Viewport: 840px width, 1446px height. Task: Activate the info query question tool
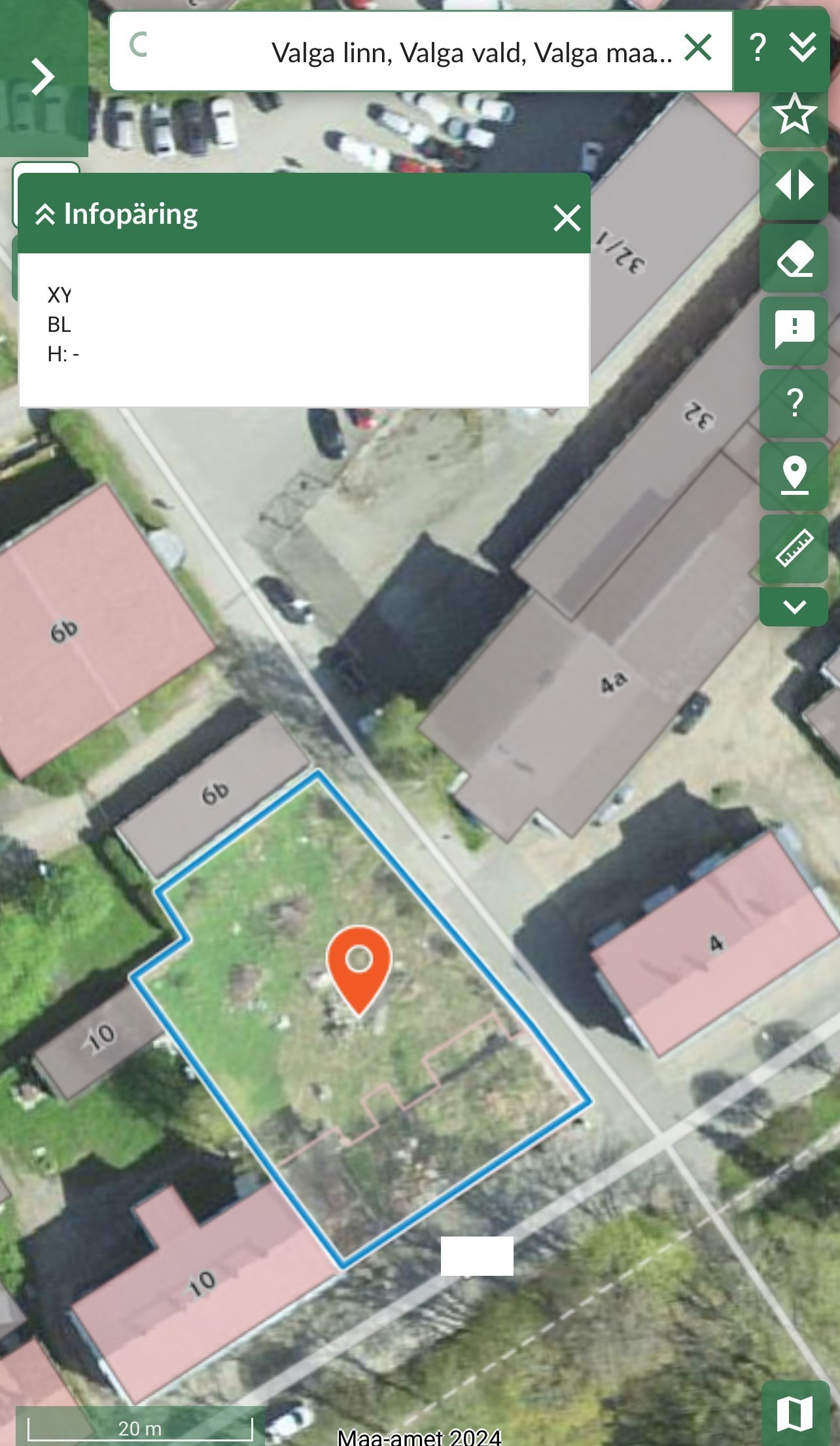click(794, 403)
